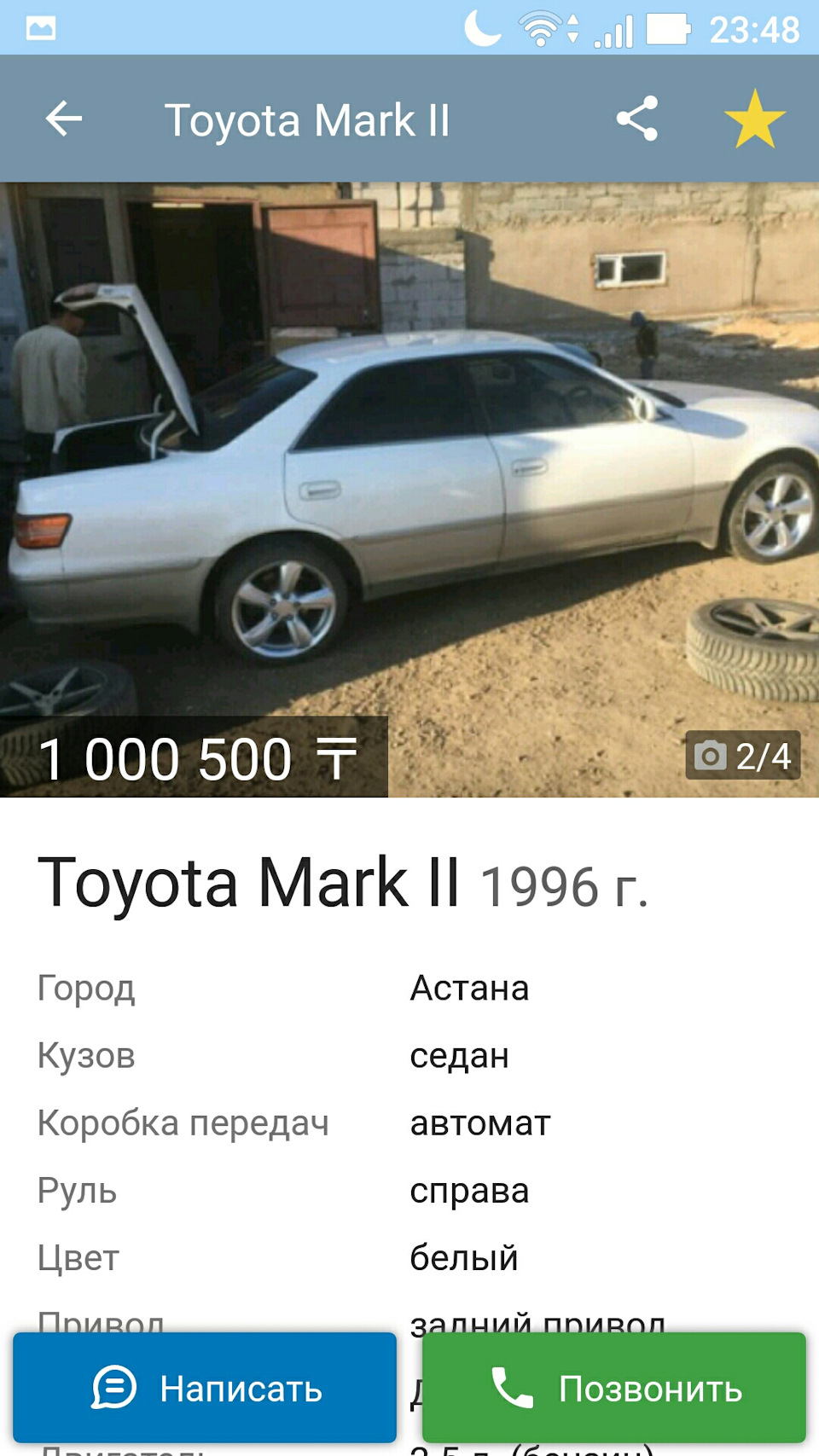Image resolution: width=819 pixels, height=1456 pixels.
Task: Toggle the favorite star for this car
Action: [x=754, y=119]
